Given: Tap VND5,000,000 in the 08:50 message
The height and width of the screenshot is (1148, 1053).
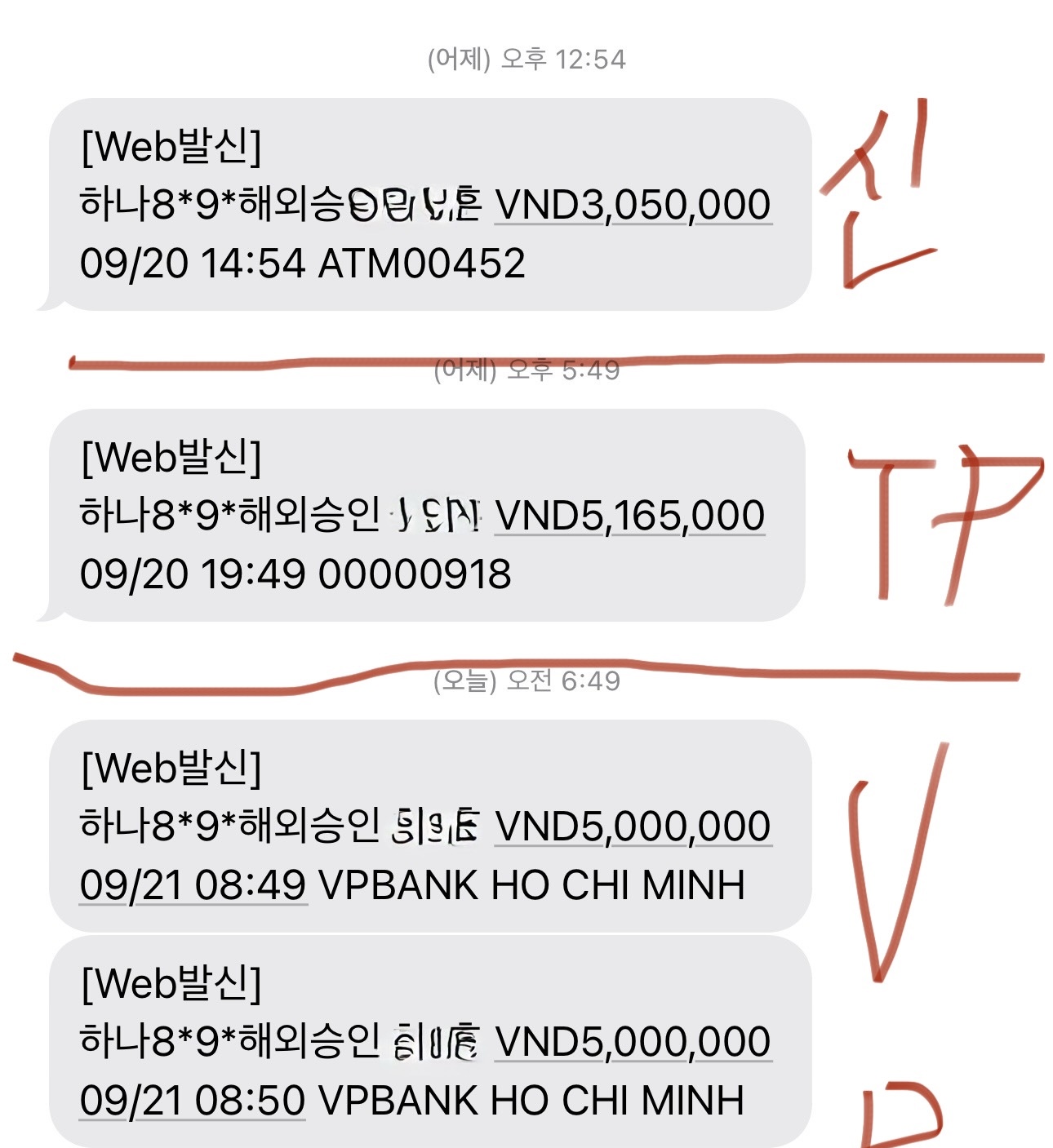Looking at the screenshot, I should [x=633, y=1041].
